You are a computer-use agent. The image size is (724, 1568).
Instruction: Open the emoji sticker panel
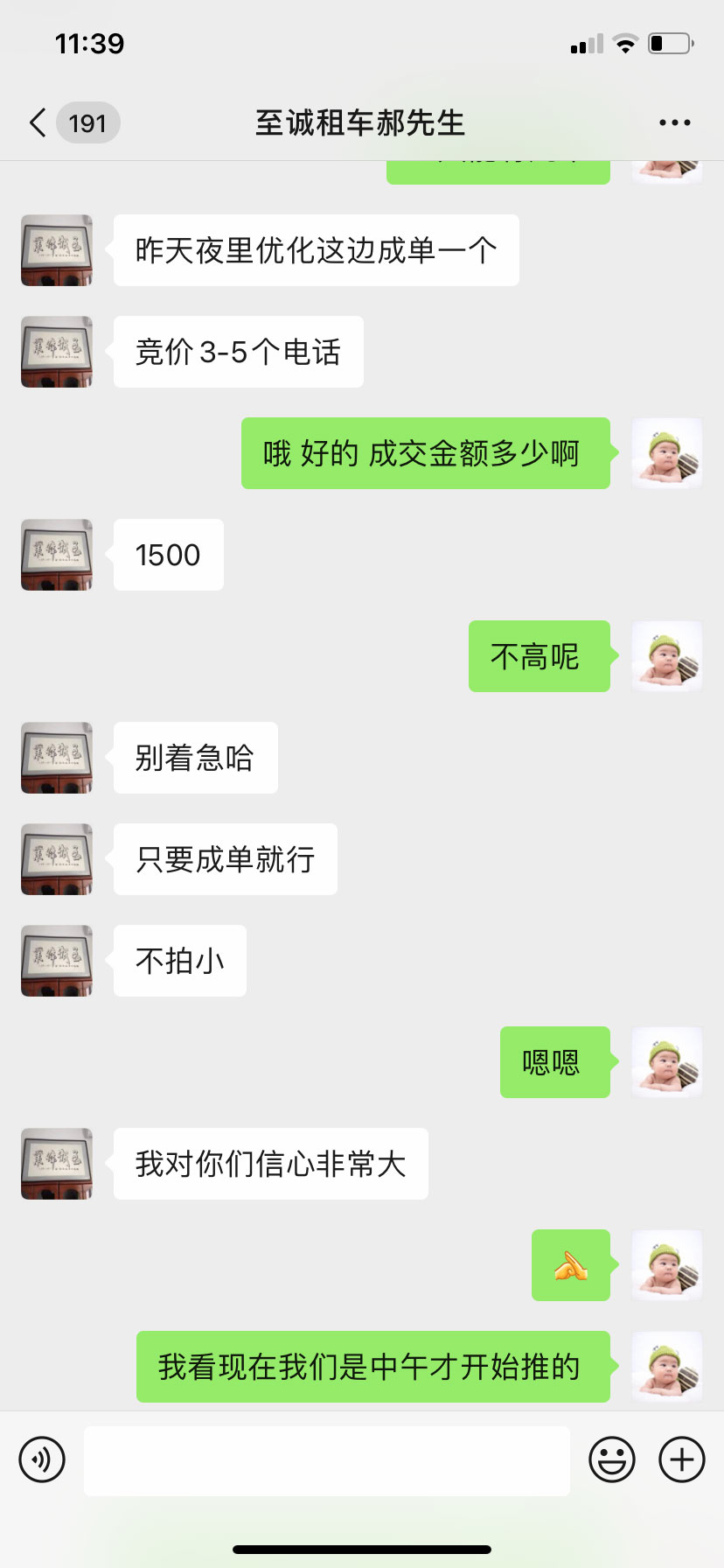coord(611,1459)
